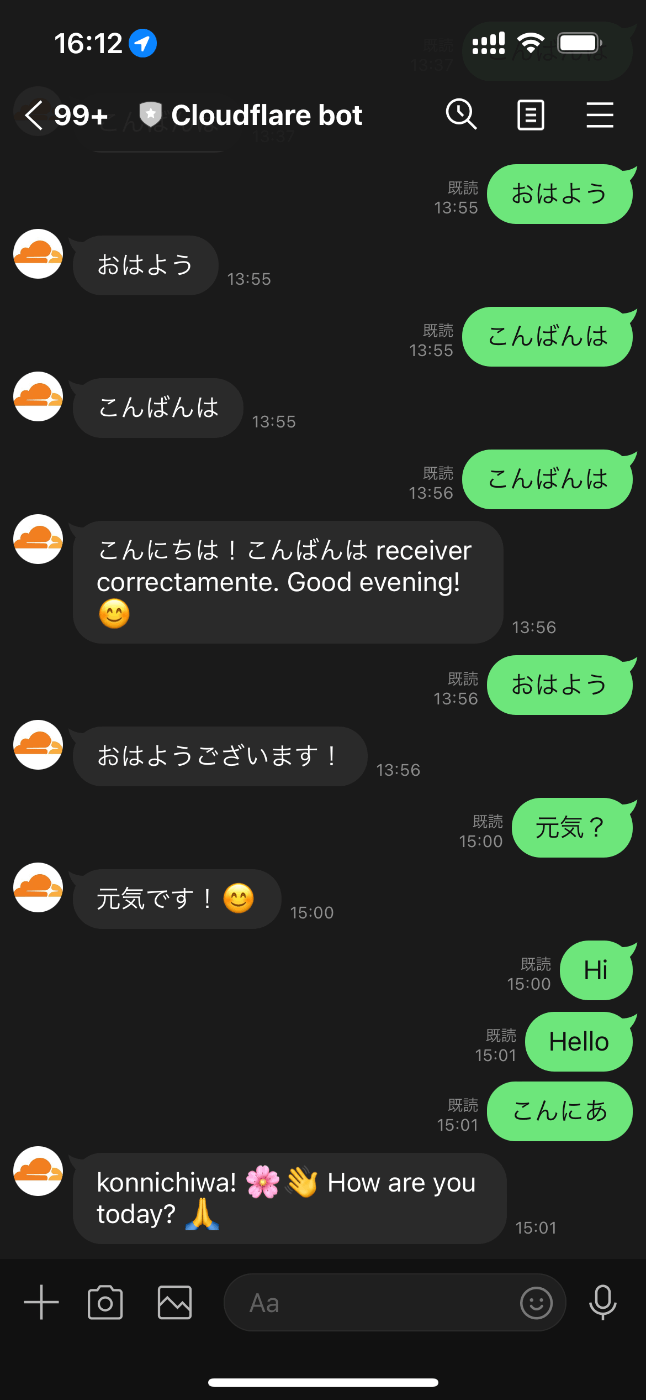Open Cloudflare bot avatar beside konnichiwa message
646x1400 pixels.
(x=38, y=1171)
